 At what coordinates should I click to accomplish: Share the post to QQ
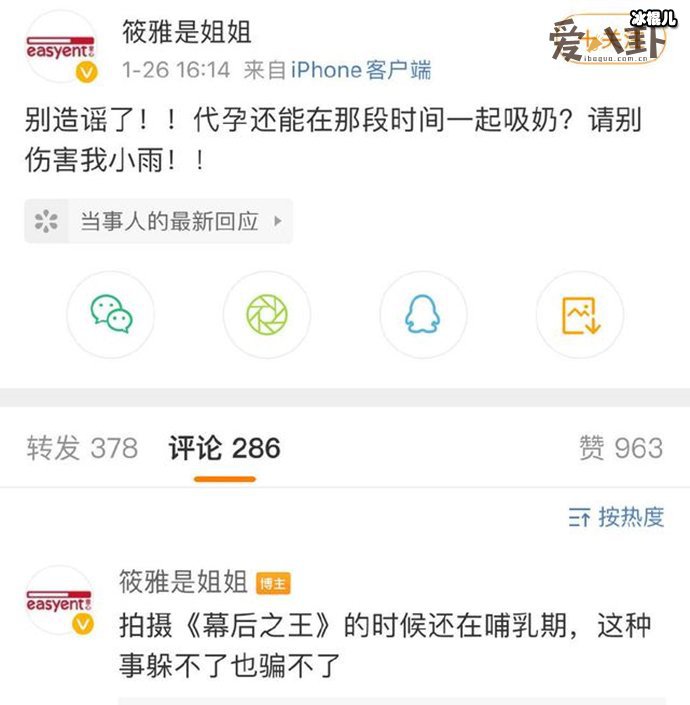coord(422,316)
